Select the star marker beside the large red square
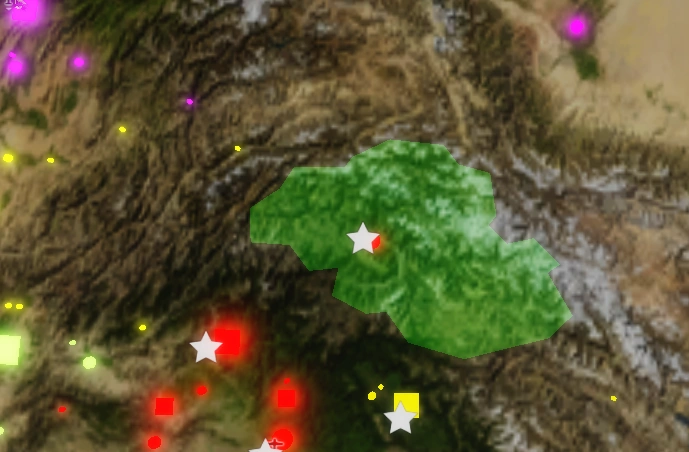The height and width of the screenshot is (452, 689). point(206,347)
